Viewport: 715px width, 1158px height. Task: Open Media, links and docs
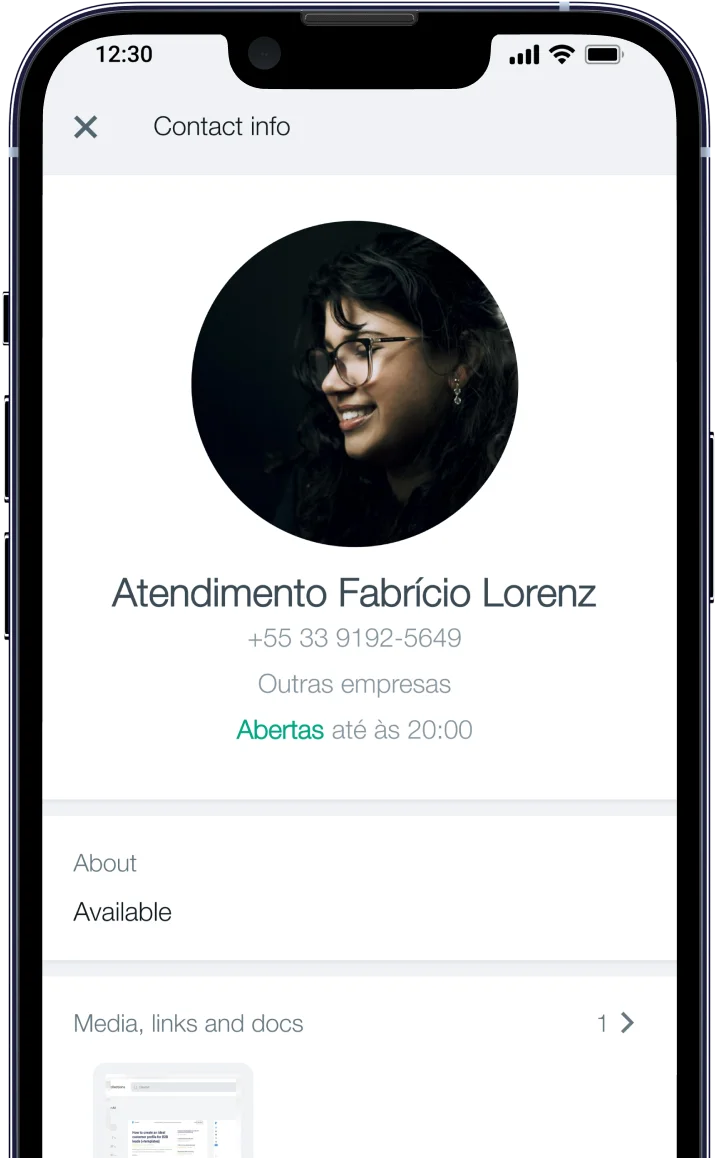point(354,1023)
